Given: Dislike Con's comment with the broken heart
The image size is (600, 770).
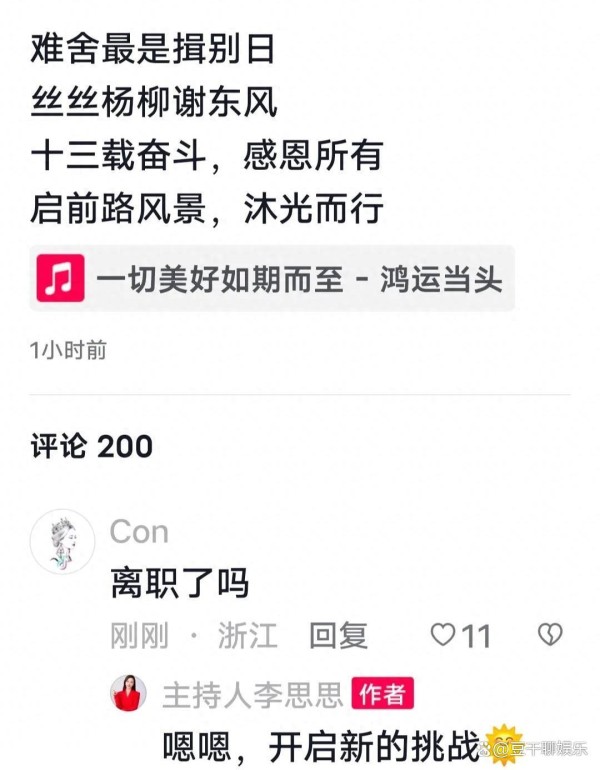Looking at the screenshot, I should 550,634.
